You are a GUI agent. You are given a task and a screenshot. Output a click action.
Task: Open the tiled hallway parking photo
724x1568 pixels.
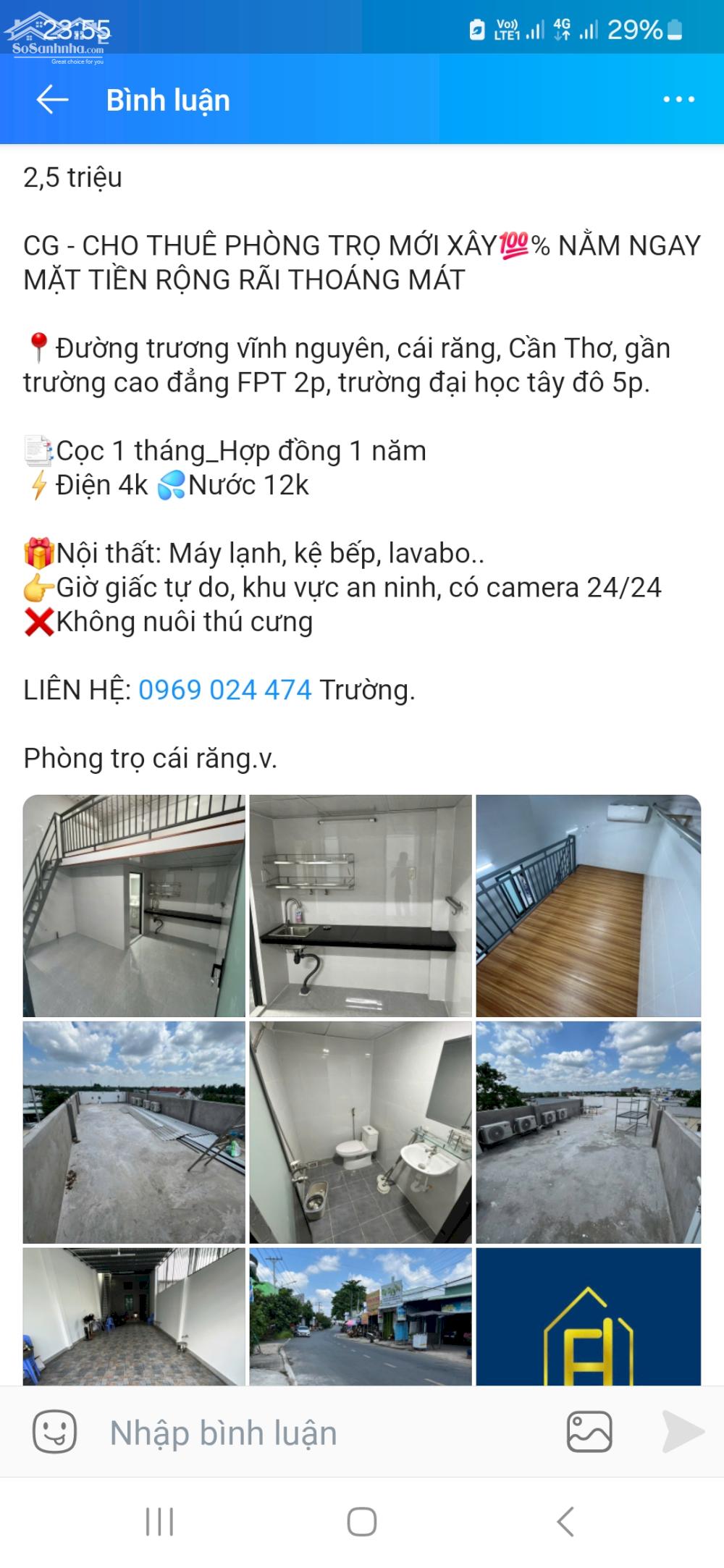(134, 1316)
